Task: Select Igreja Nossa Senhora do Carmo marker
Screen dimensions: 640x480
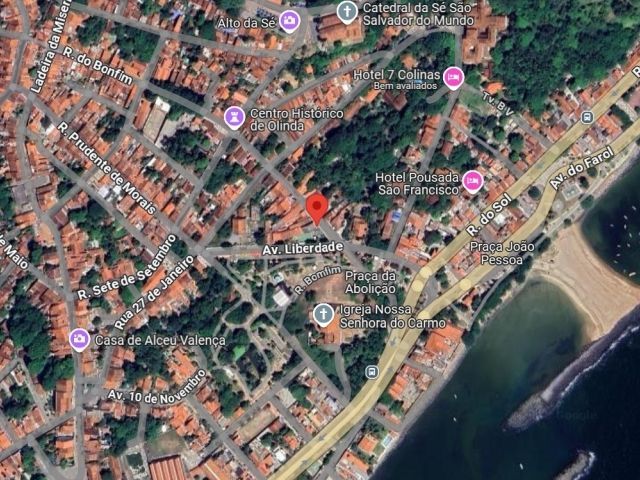Action: (x=323, y=316)
